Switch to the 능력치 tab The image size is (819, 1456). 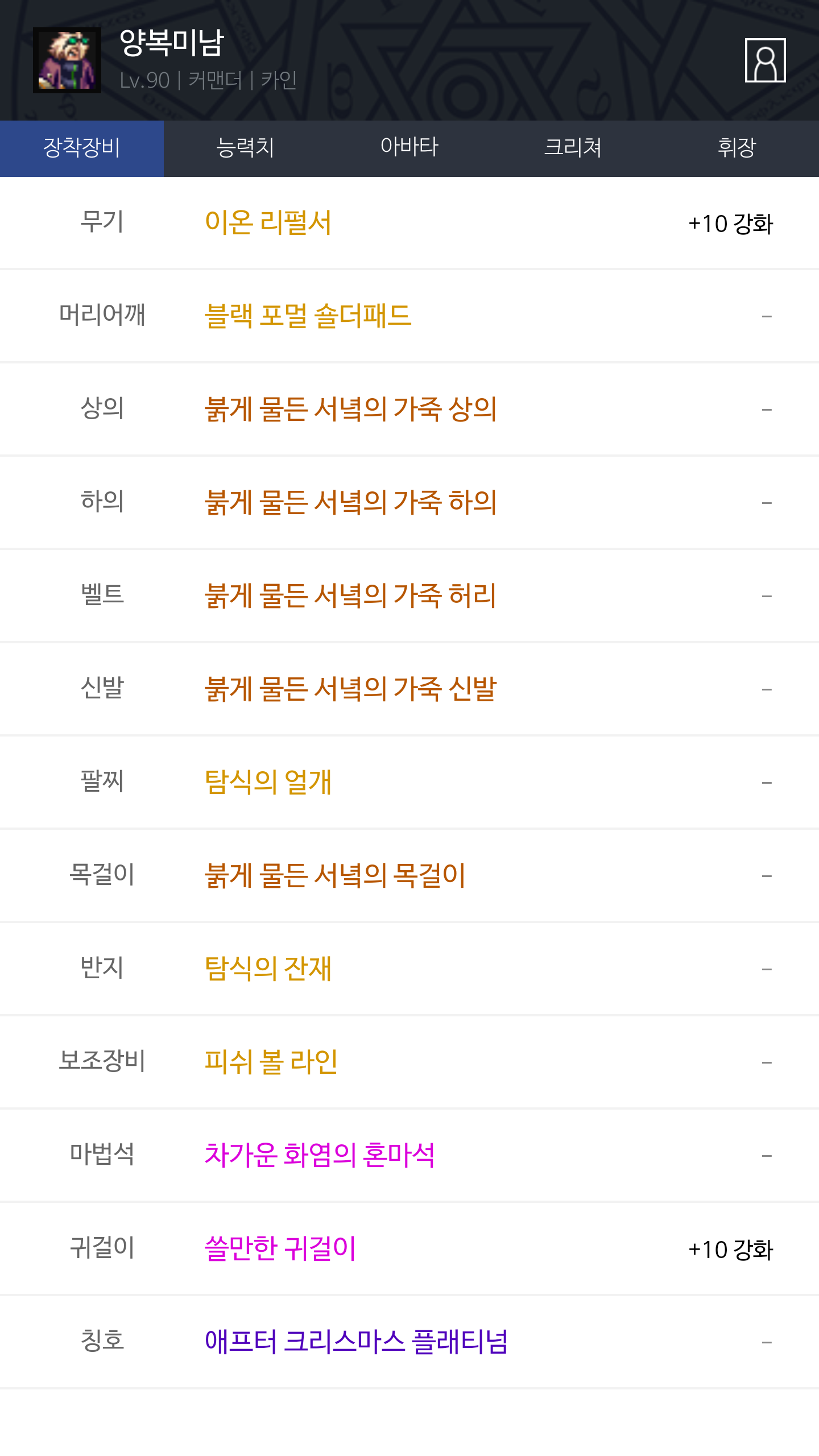click(x=245, y=148)
